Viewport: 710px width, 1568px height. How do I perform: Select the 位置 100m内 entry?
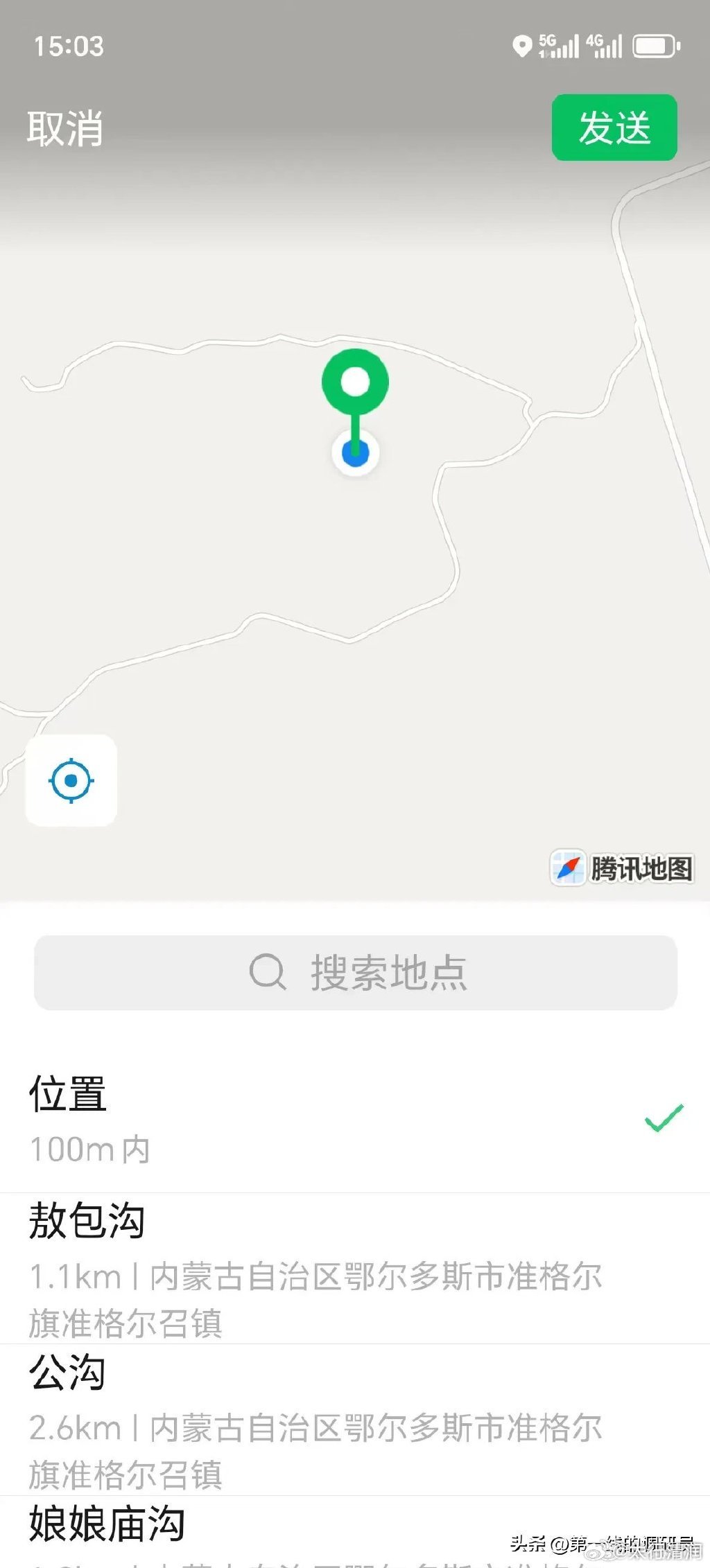355,1118
